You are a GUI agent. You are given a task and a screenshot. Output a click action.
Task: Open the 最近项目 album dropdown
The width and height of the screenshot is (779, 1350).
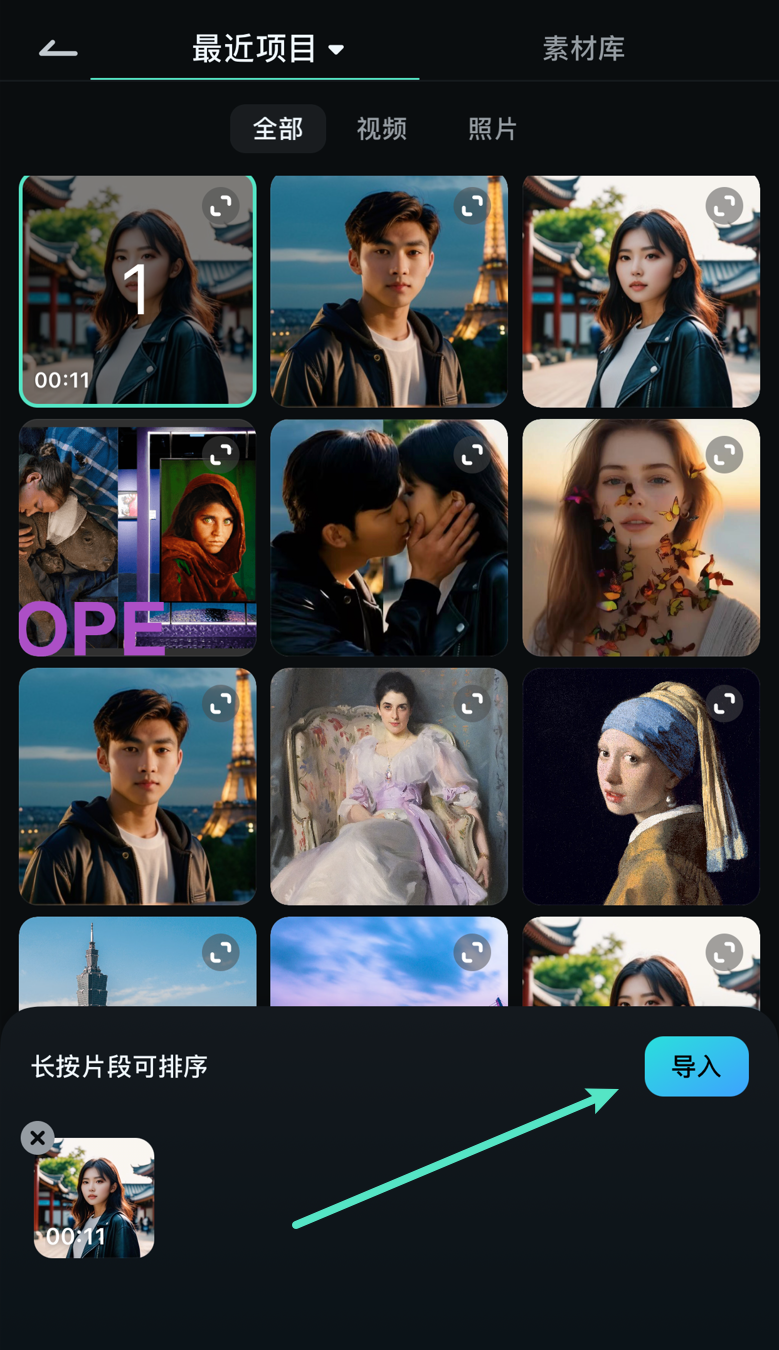pos(268,48)
